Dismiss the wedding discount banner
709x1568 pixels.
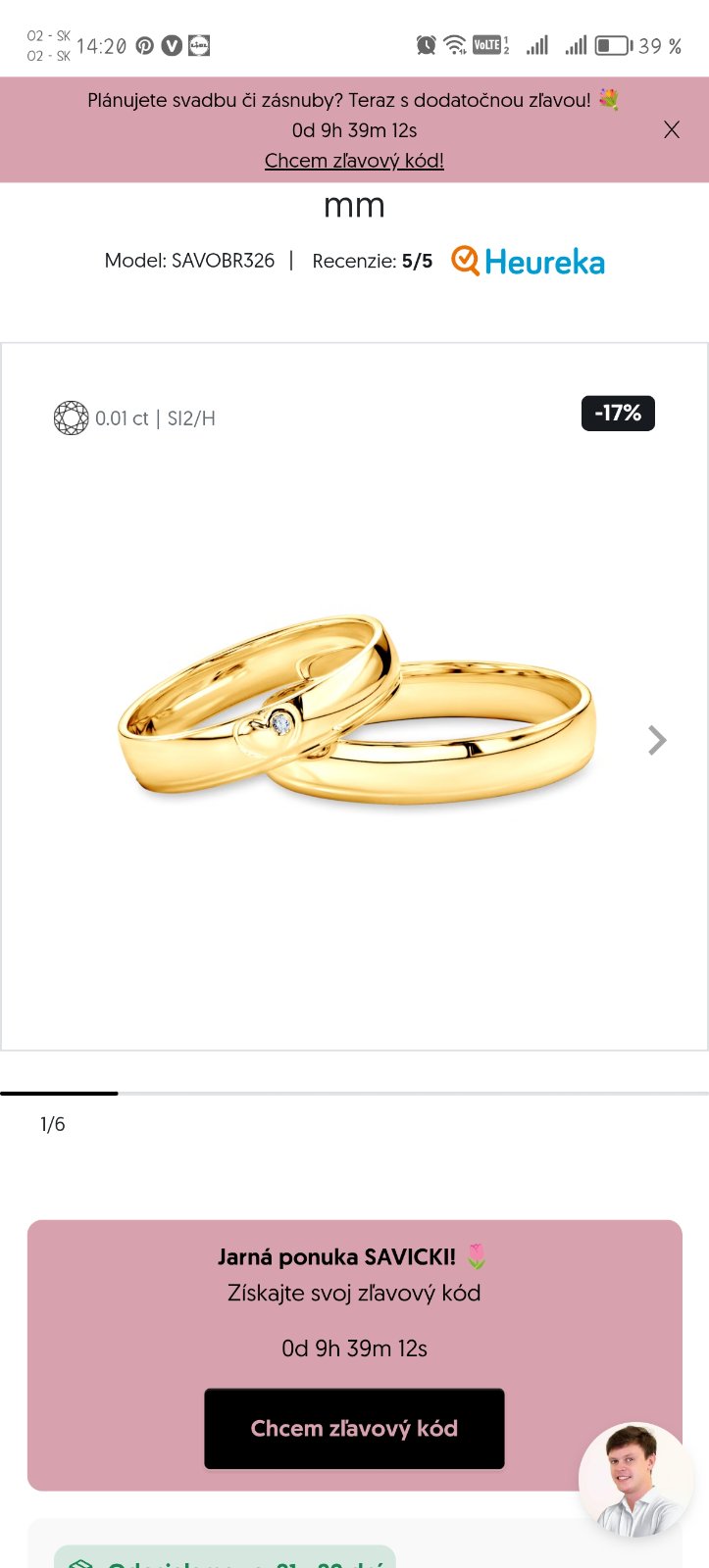tap(672, 129)
